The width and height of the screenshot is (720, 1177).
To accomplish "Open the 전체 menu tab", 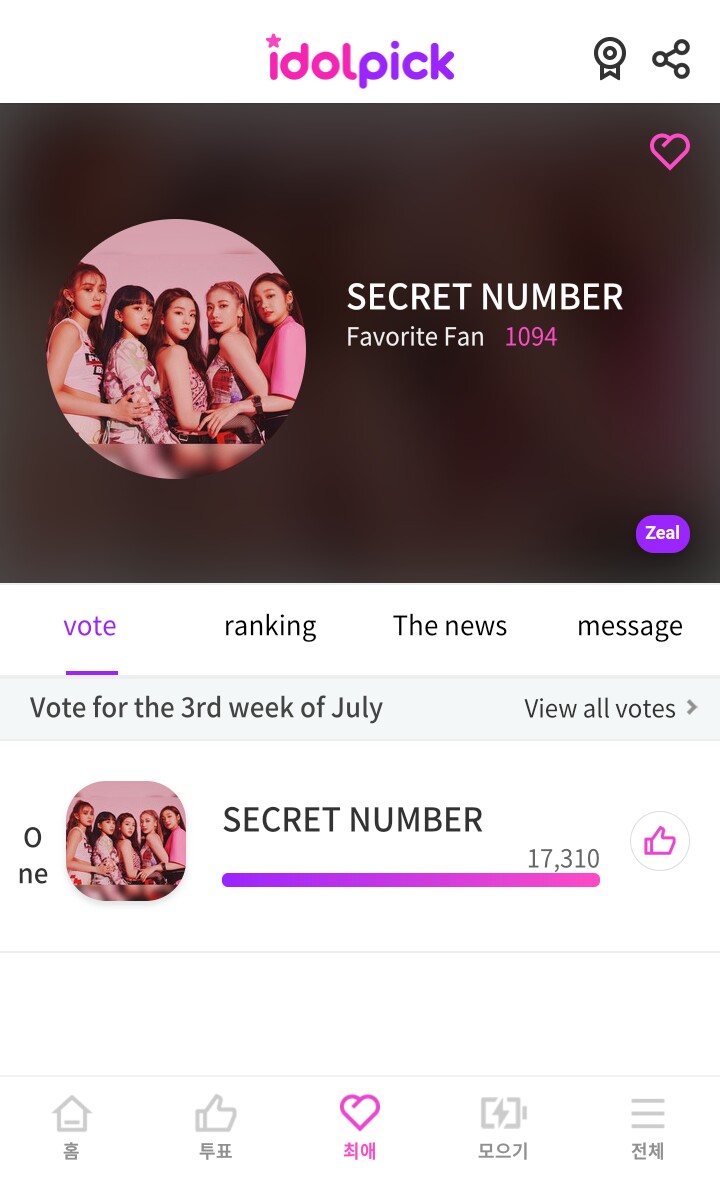I will click(647, 1127).
